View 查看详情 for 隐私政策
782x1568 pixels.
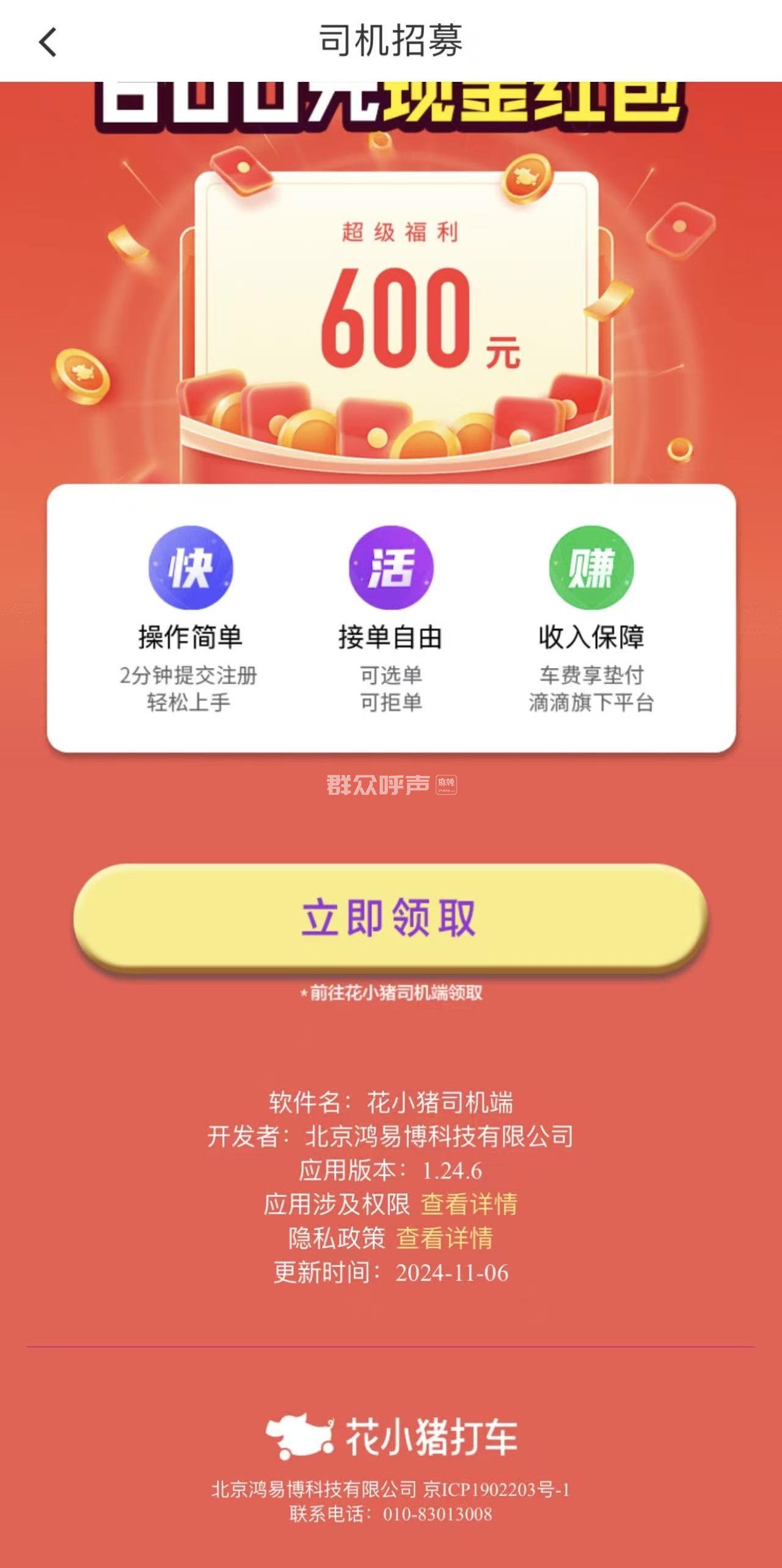(x=444, y=1238)
